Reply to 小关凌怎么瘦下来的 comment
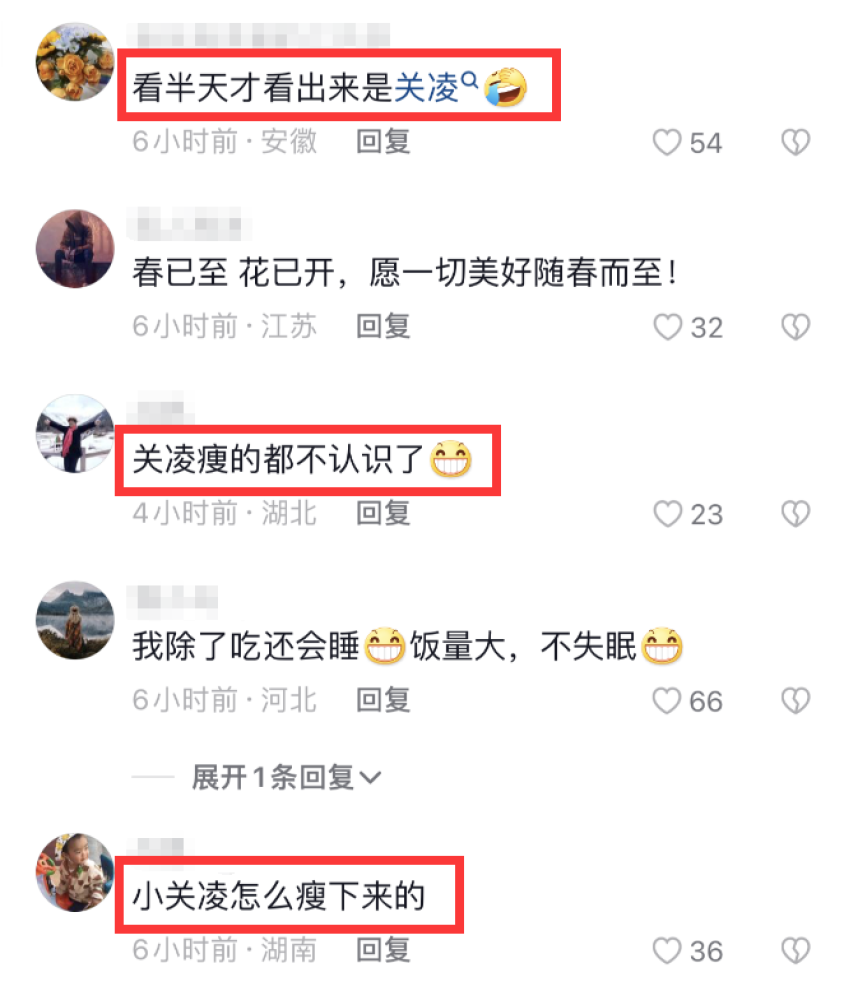 click(383, 948)
